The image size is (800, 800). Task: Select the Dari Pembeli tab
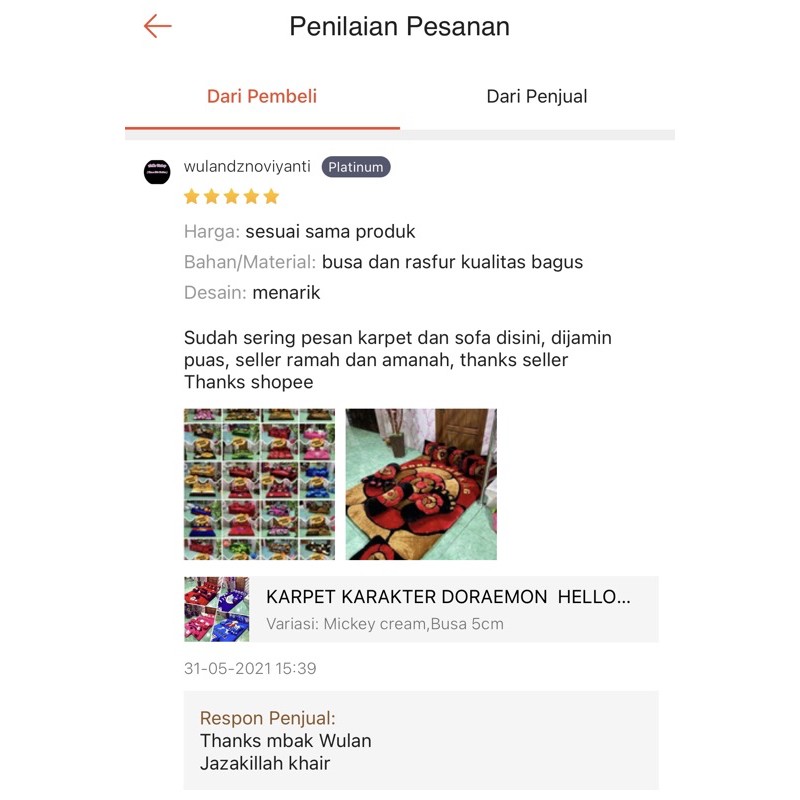[x=262, y=97]
